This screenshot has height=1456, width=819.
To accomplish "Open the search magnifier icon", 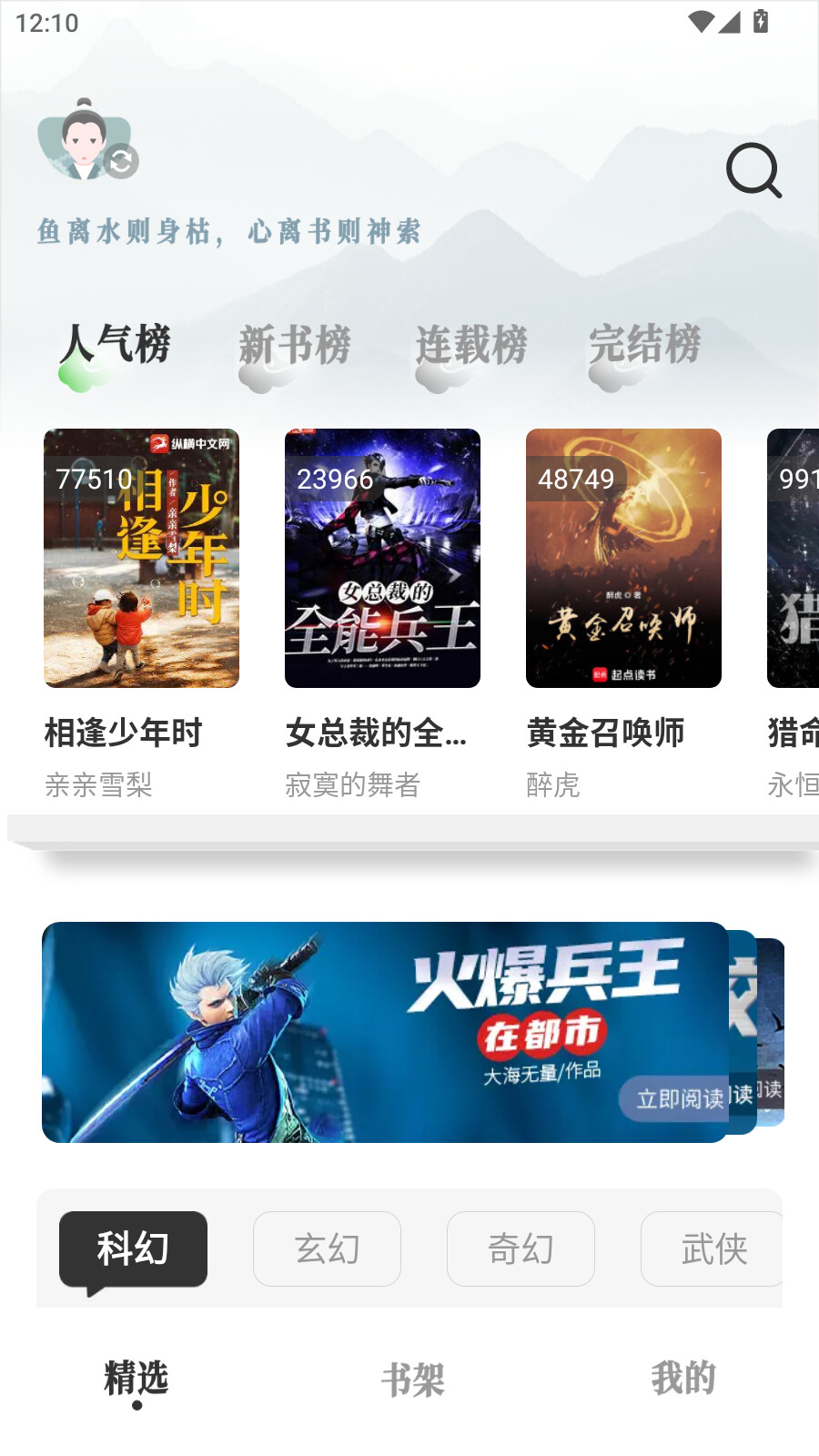I will pos(753,170).
